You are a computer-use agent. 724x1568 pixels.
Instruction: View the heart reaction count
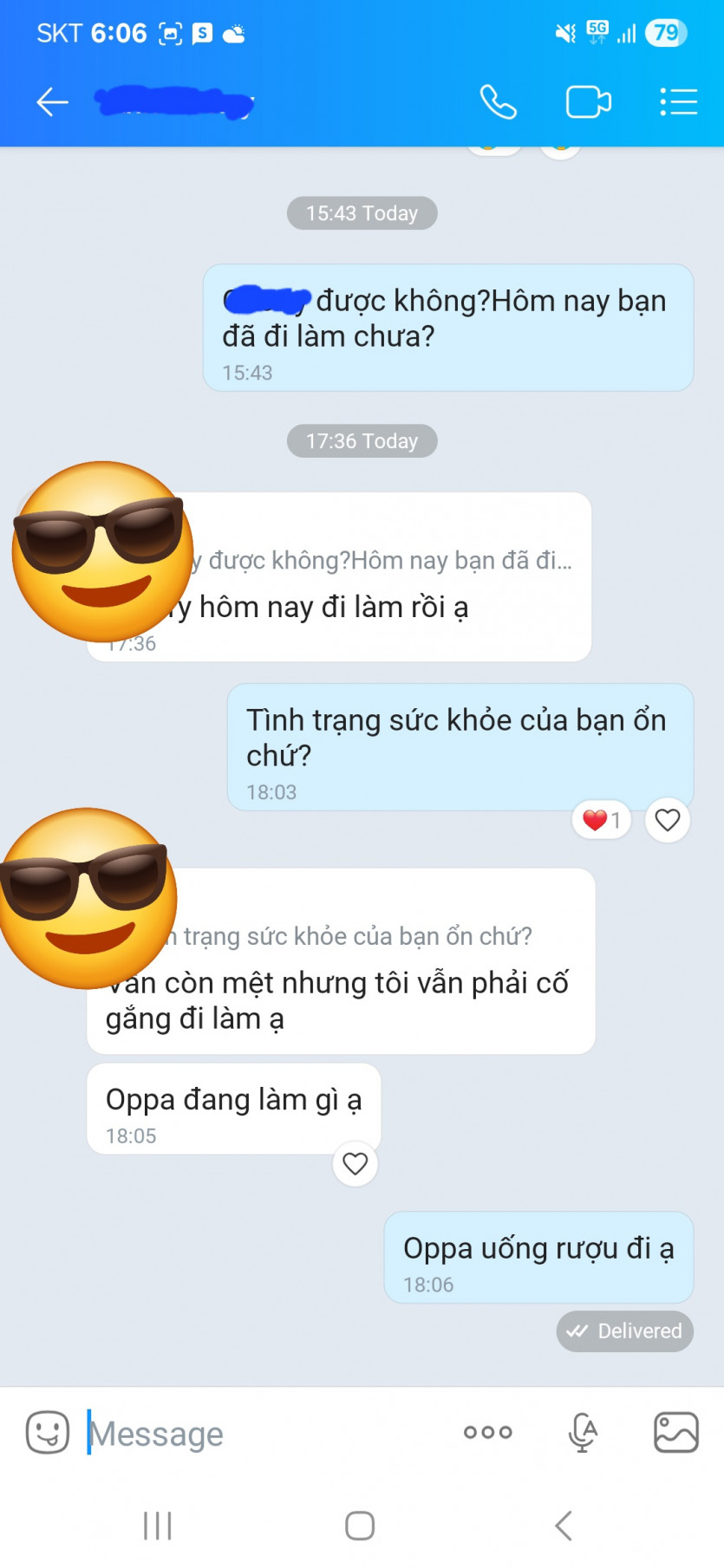coord(601,820)
